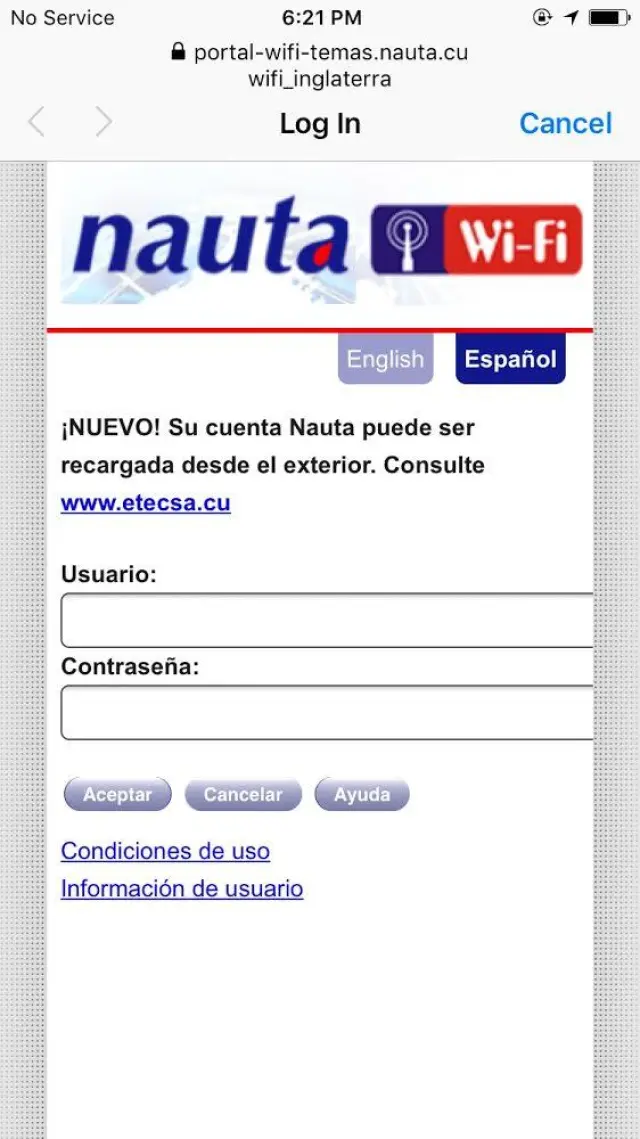Open the www.etecsa.cu link

click(145, 503)
